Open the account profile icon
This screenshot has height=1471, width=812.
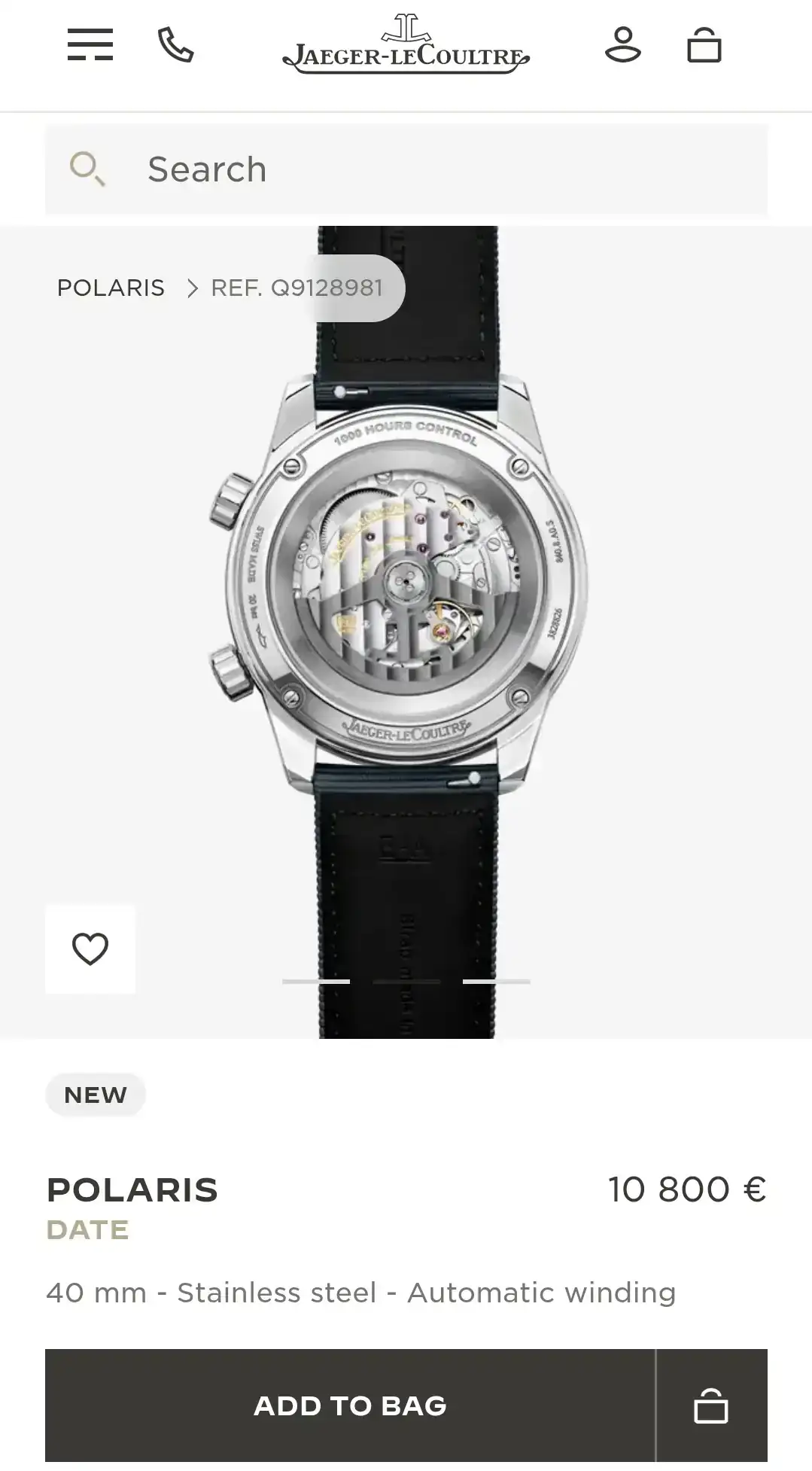(x=623, y=44)
